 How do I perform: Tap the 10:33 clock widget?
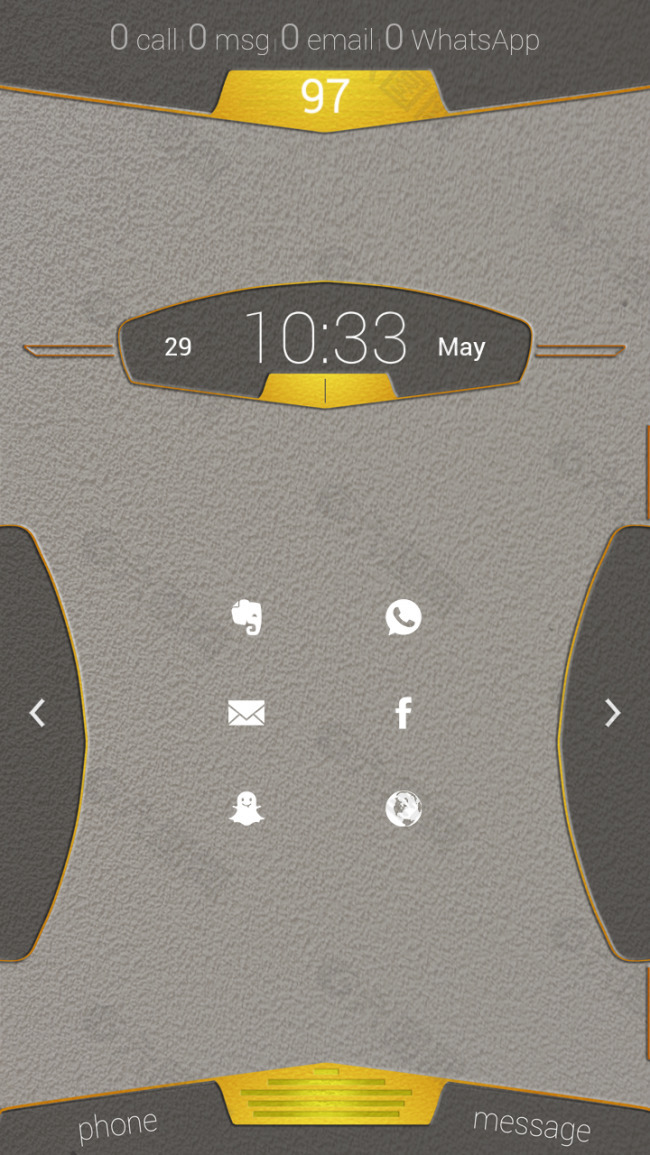325,338
